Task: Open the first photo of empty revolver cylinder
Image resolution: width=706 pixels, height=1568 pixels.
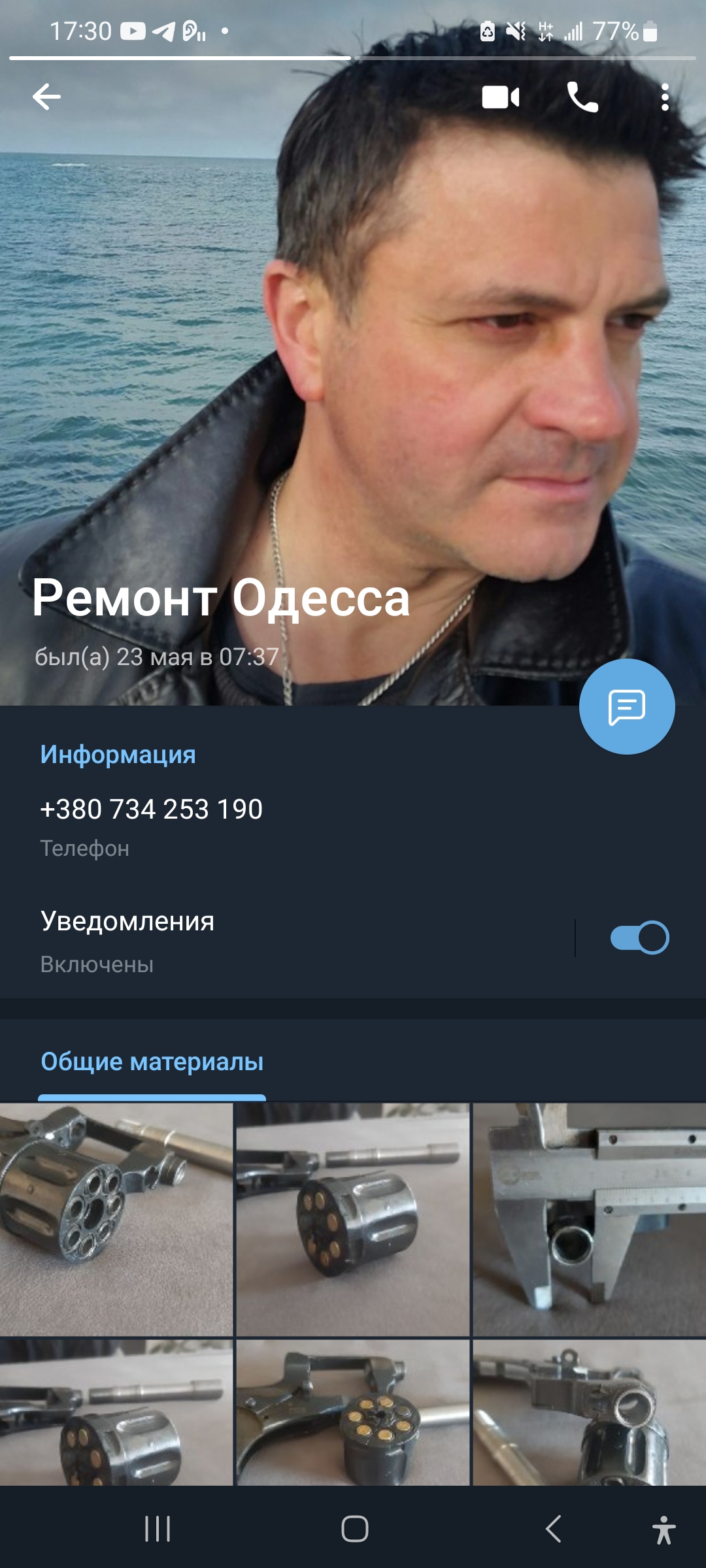Action: tap(116, 1220)
